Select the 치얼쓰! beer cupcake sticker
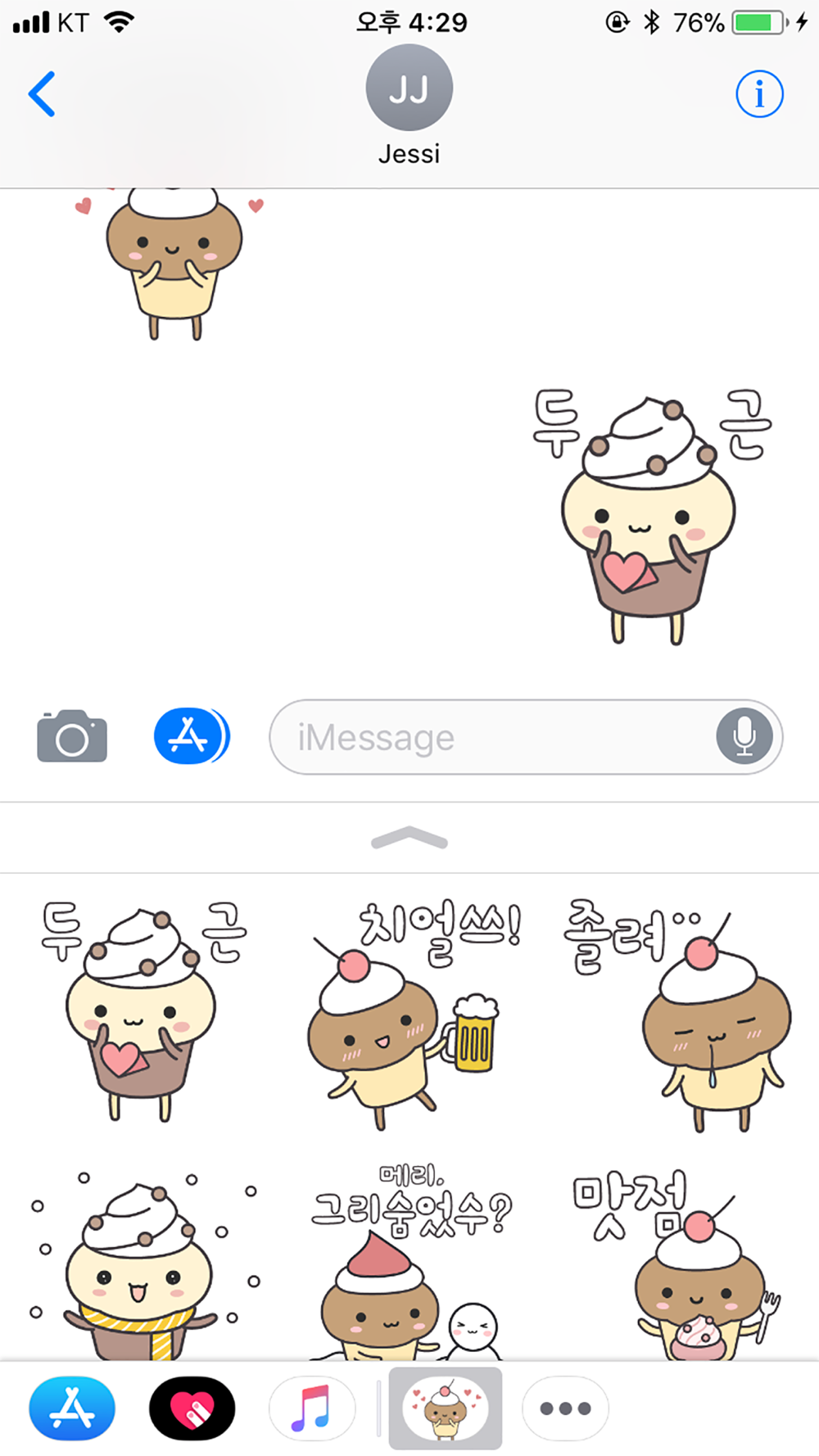819x1456 pixels. tap(409, 1015)
